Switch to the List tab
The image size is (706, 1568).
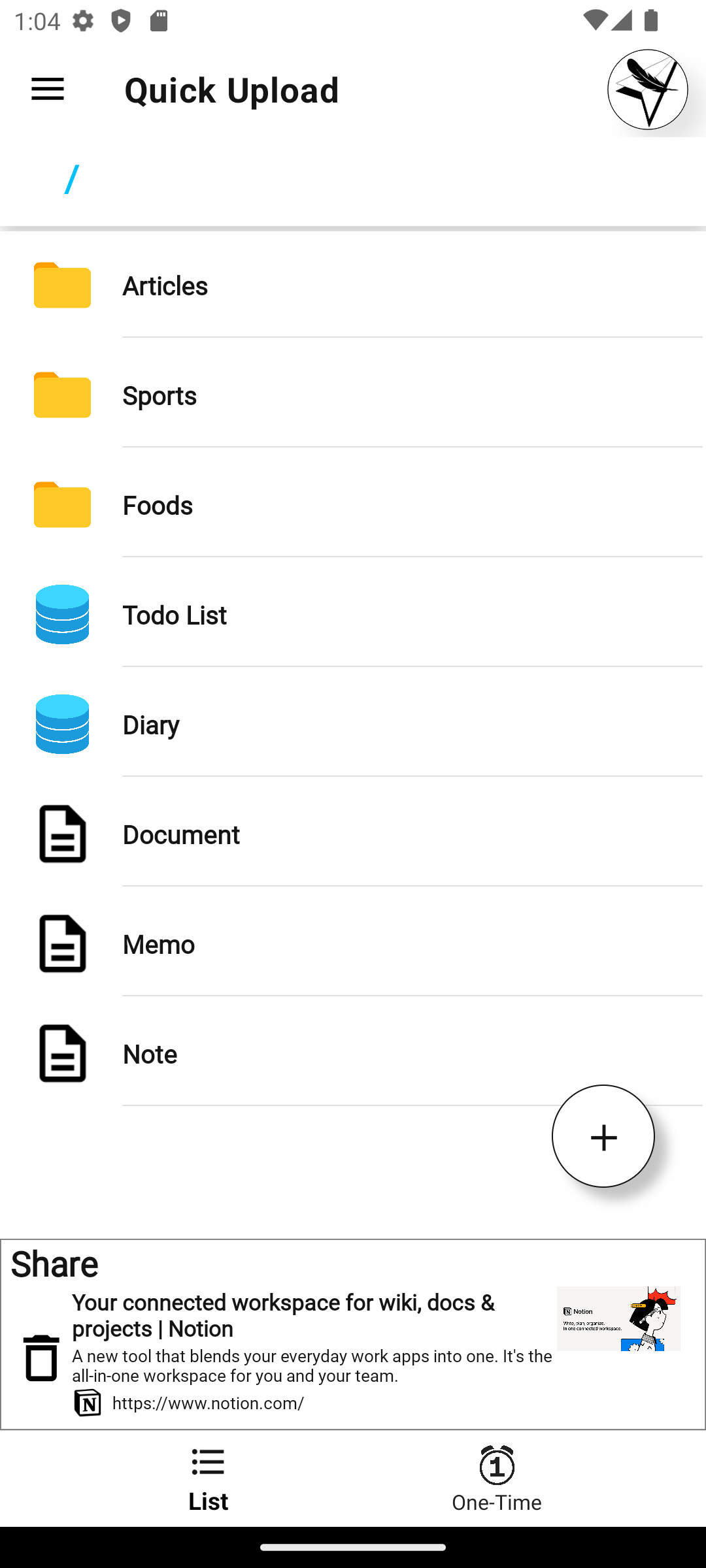[x=208, y=1479]
